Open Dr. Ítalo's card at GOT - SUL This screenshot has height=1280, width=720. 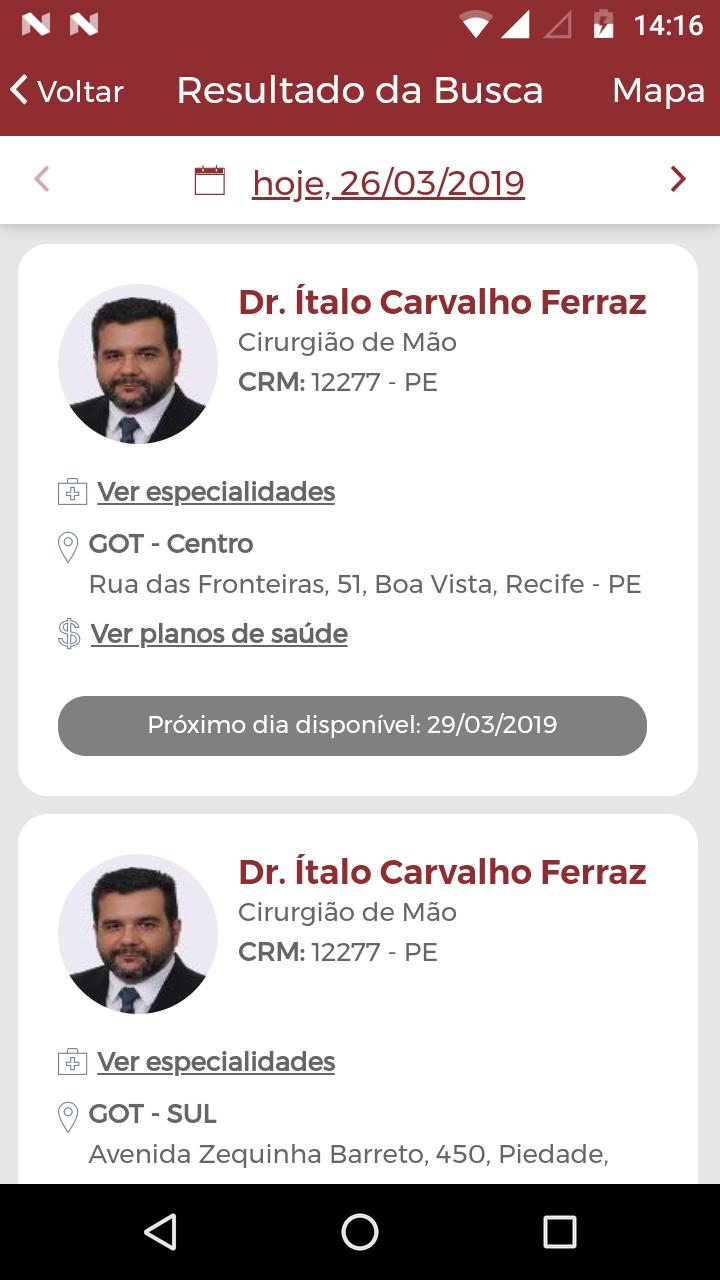(x=442, y=872)
